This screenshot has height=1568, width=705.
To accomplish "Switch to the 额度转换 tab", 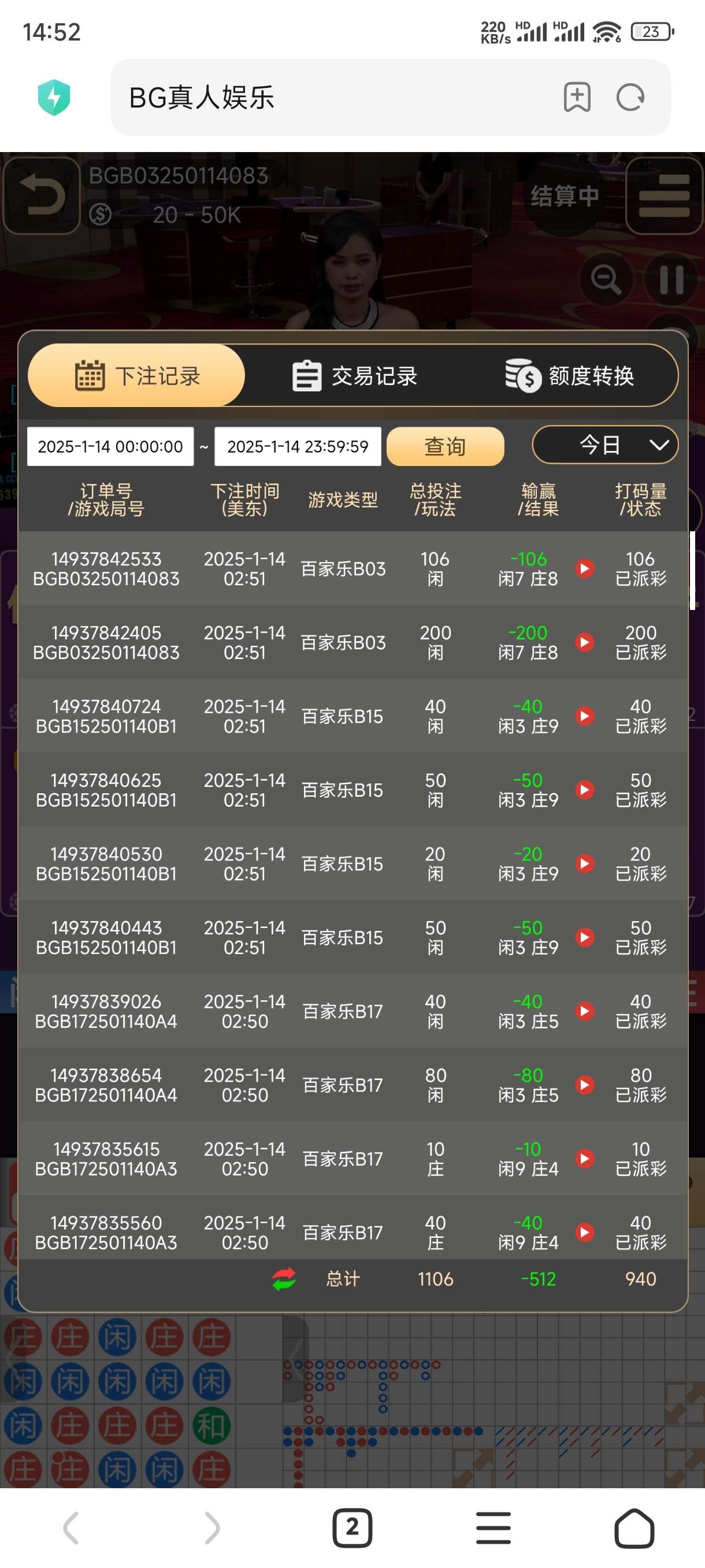I will point(570,376).
